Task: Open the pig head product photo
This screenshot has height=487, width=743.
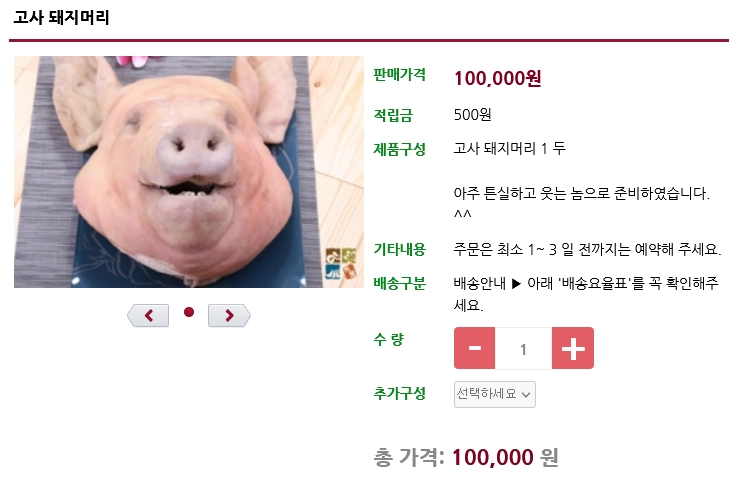Action: [188, 172]
